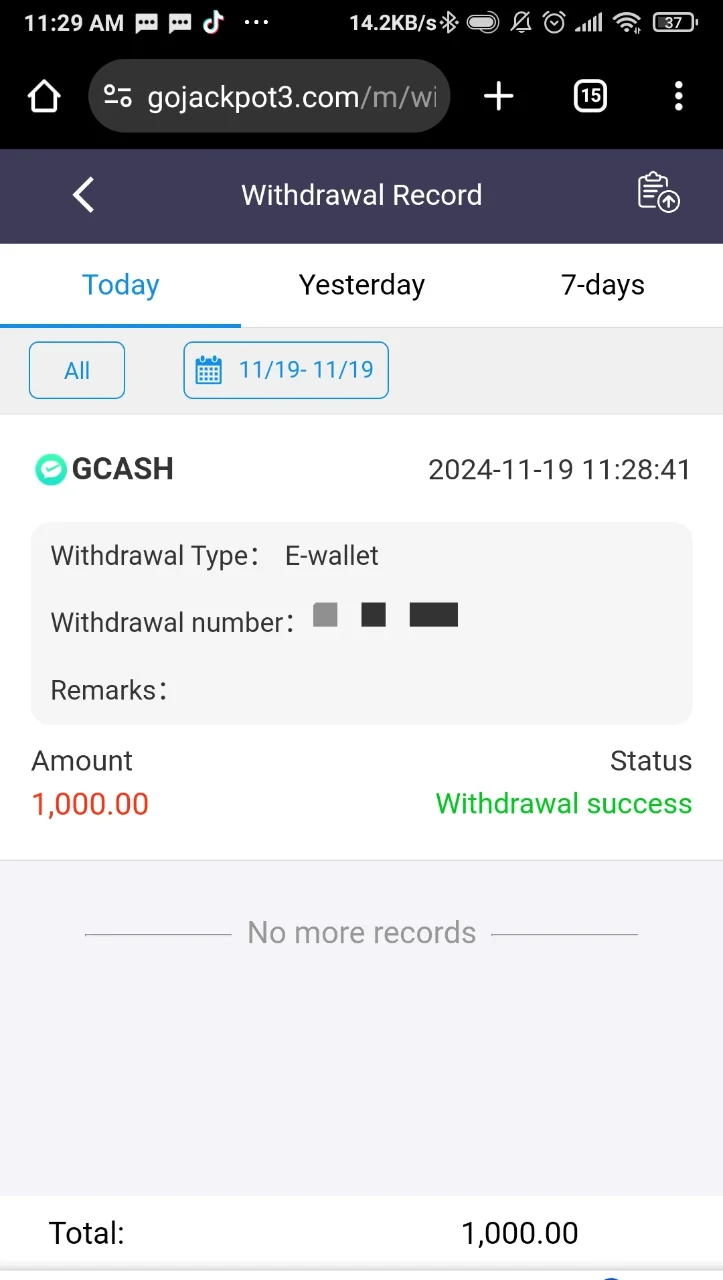Go back from Withdrawal Record
723x1280 pixels.
coord(84,195)
